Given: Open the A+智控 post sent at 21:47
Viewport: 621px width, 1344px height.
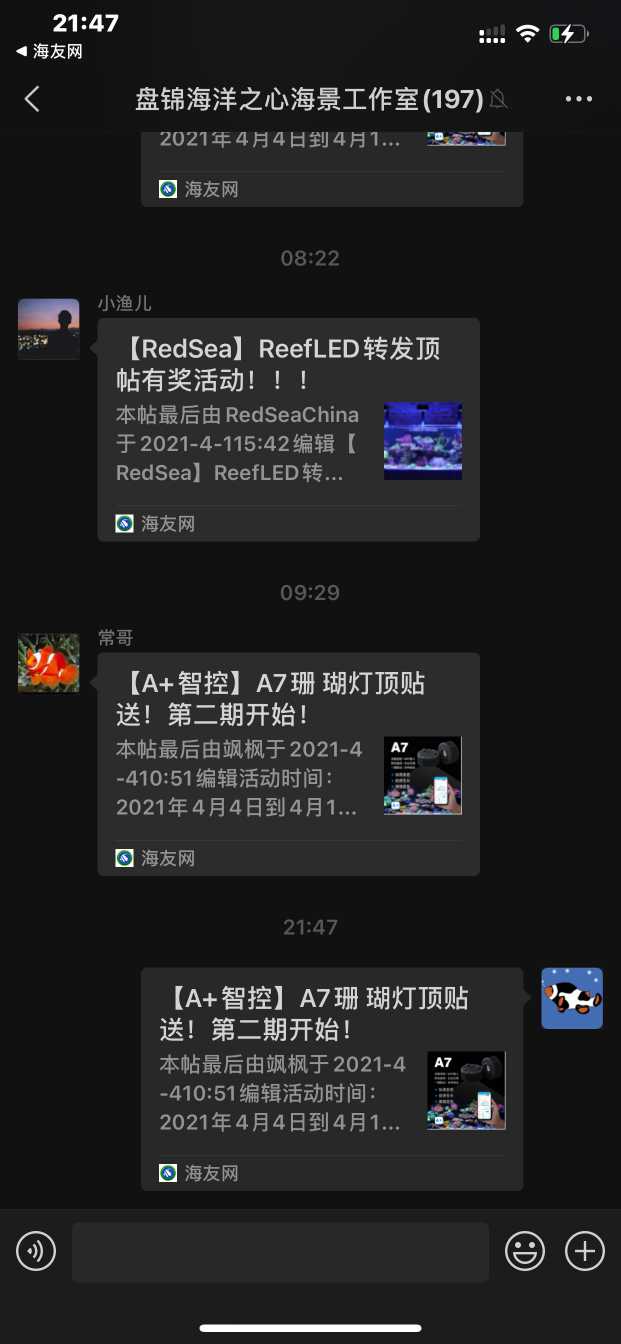Looking at the screenshot, I should coord(331,1079).
